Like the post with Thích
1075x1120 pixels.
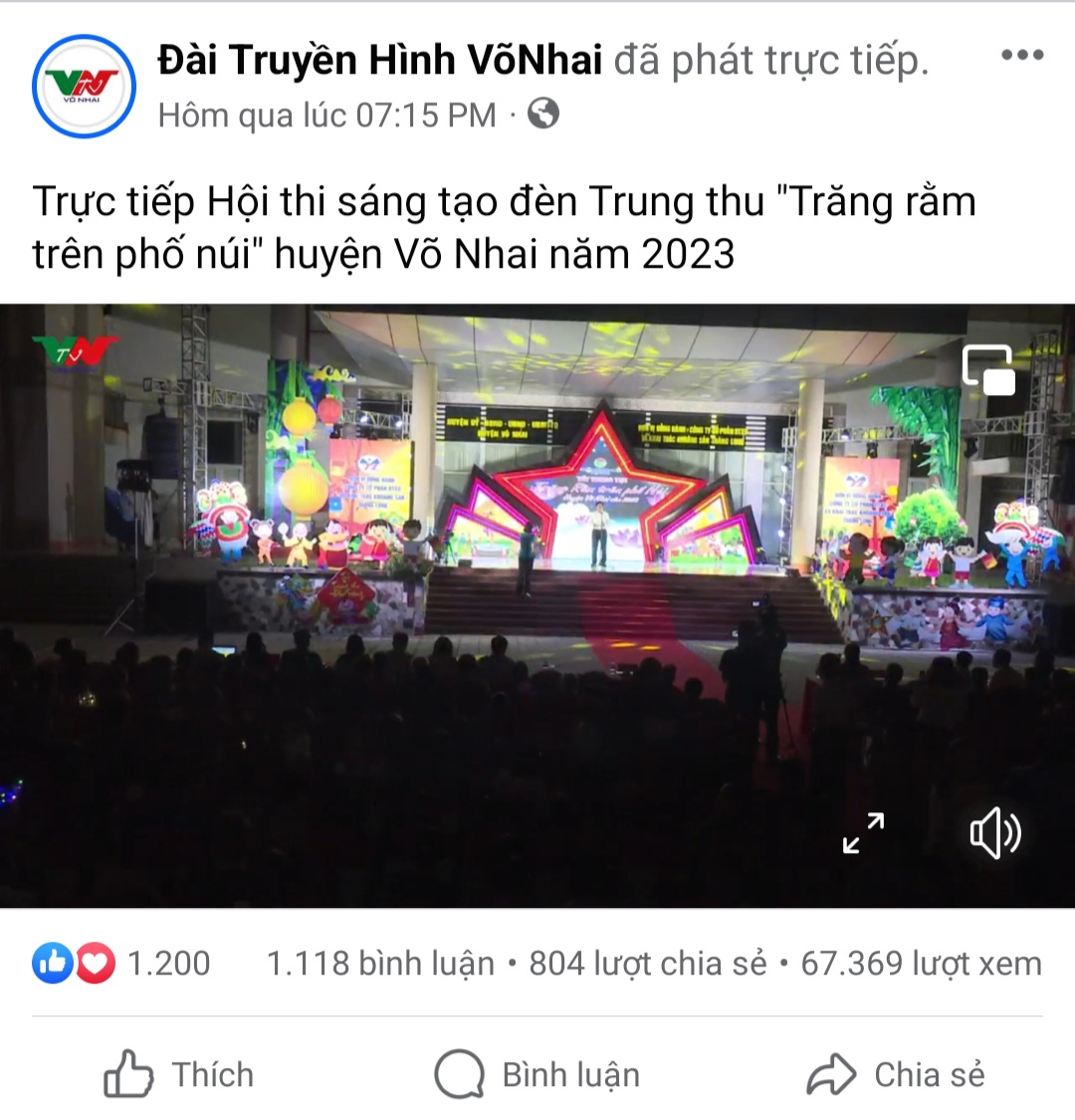[x=179, y=1075]
